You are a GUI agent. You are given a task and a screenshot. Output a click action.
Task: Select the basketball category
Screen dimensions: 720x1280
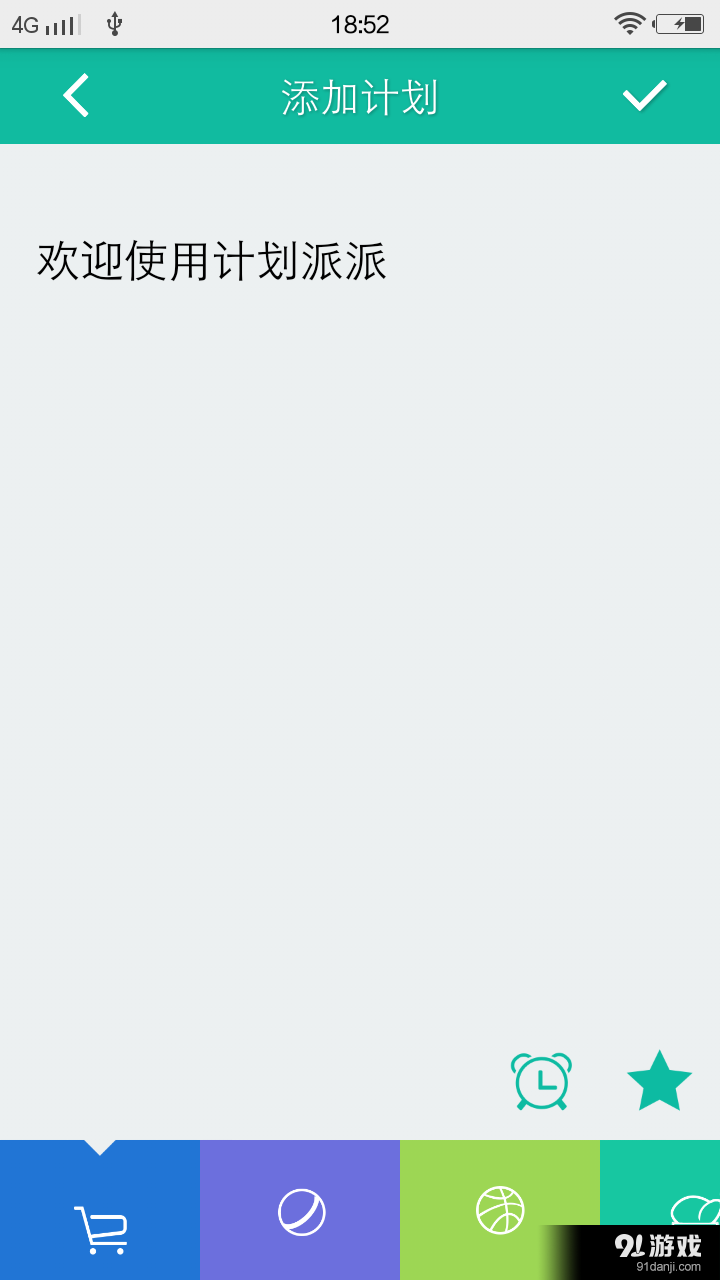[x=500, y=1210]
